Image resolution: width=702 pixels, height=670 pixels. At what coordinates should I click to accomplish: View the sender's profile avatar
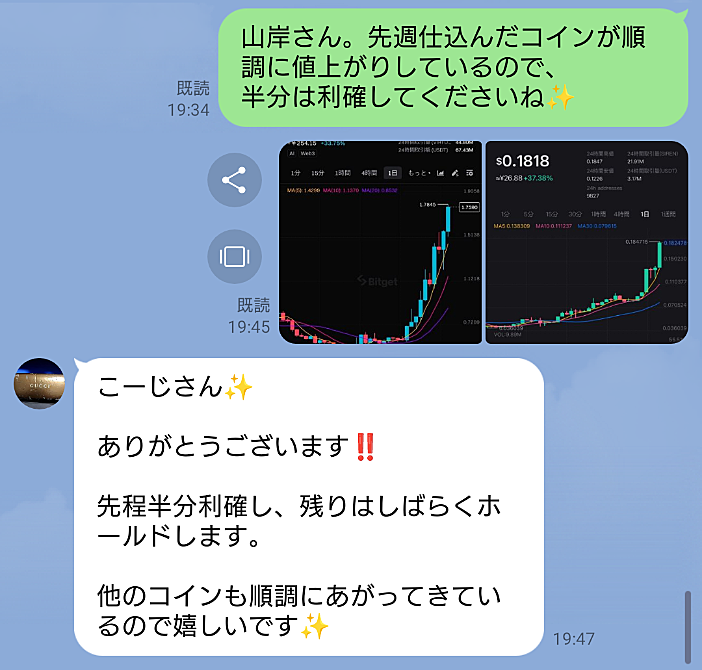point(39,383)
